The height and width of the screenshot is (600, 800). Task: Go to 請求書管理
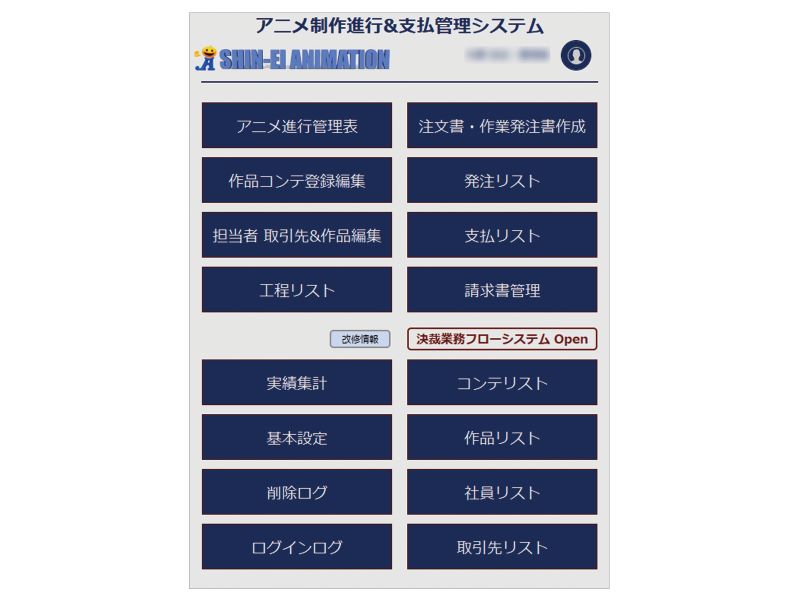pyautogui.click(x=502, y=290)
